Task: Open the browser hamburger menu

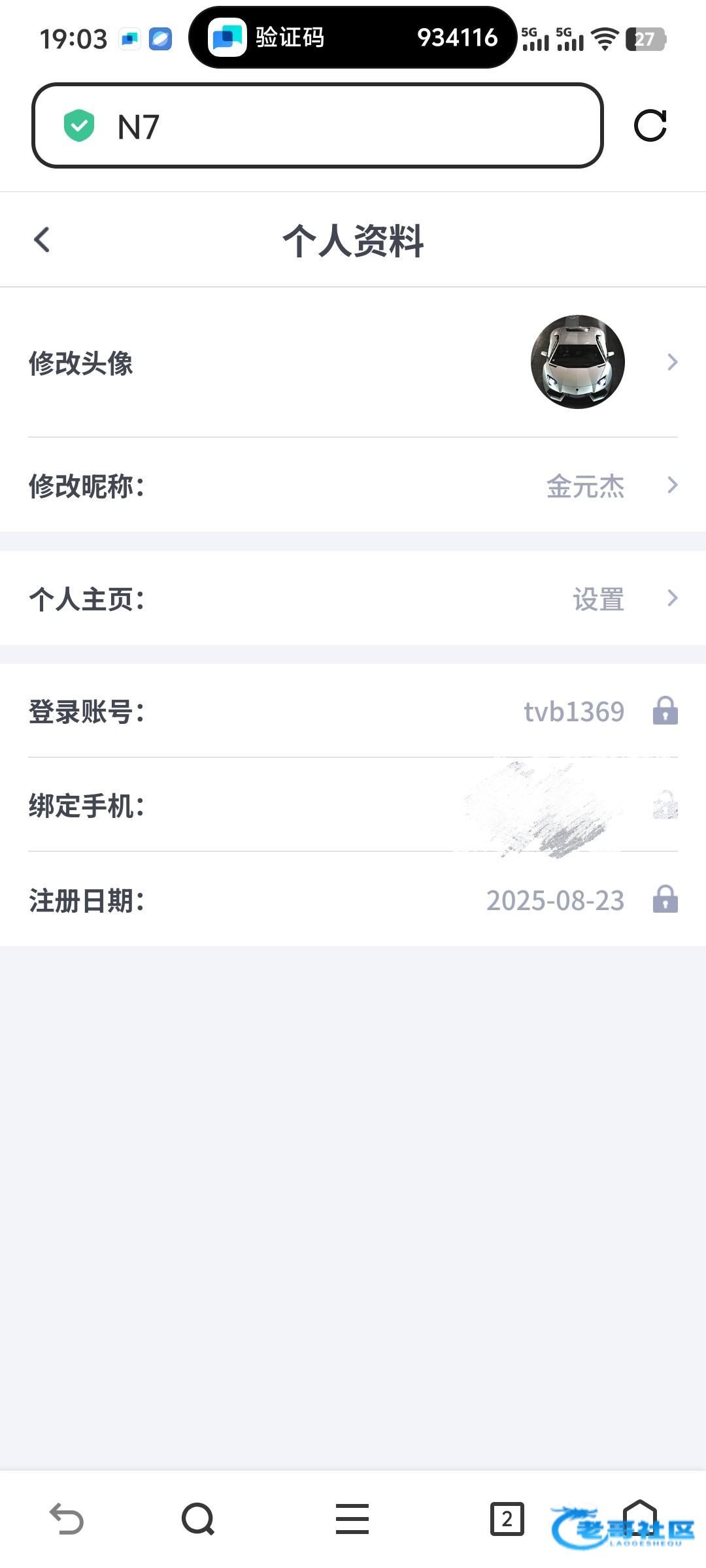Action: 352,1518
